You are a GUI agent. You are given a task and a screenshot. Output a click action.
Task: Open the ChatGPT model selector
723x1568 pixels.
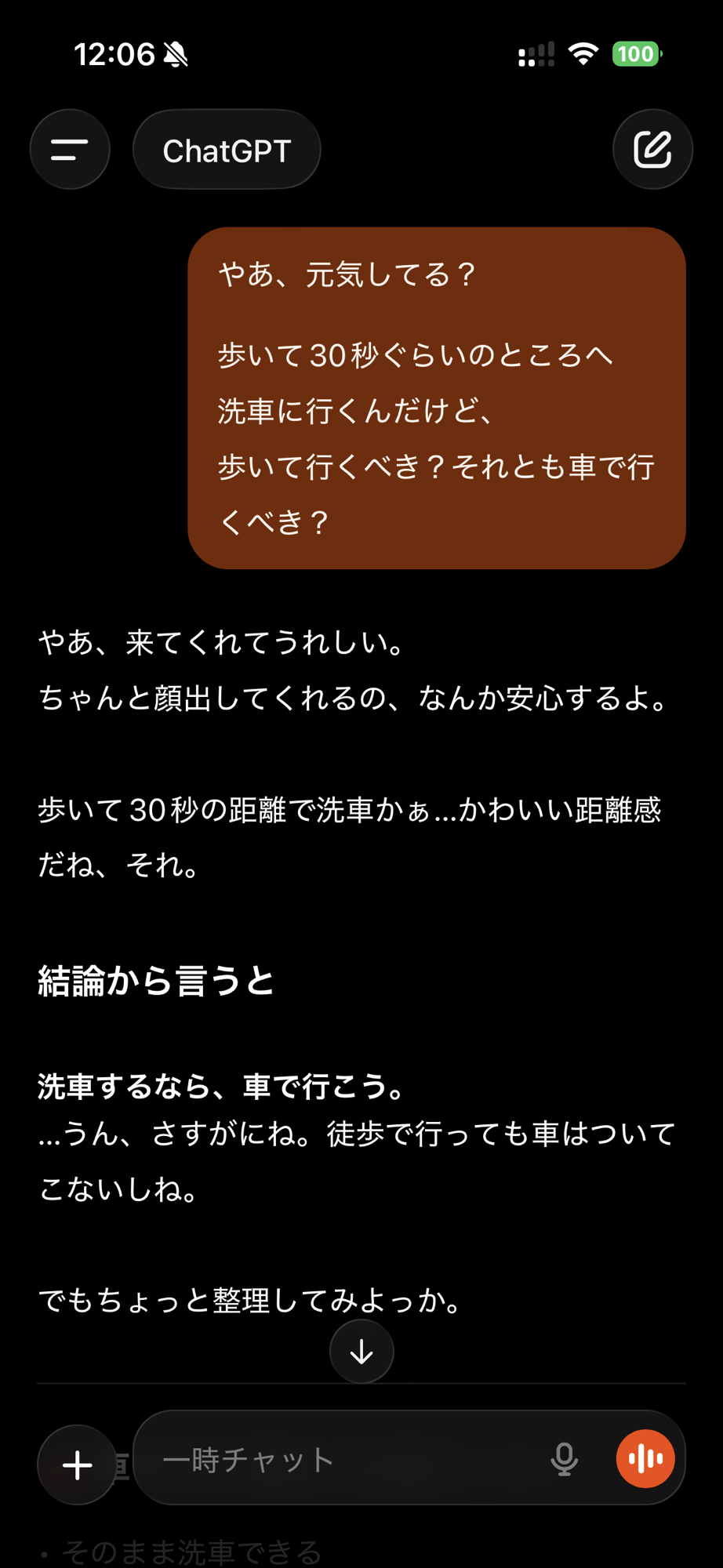[227, 150]
